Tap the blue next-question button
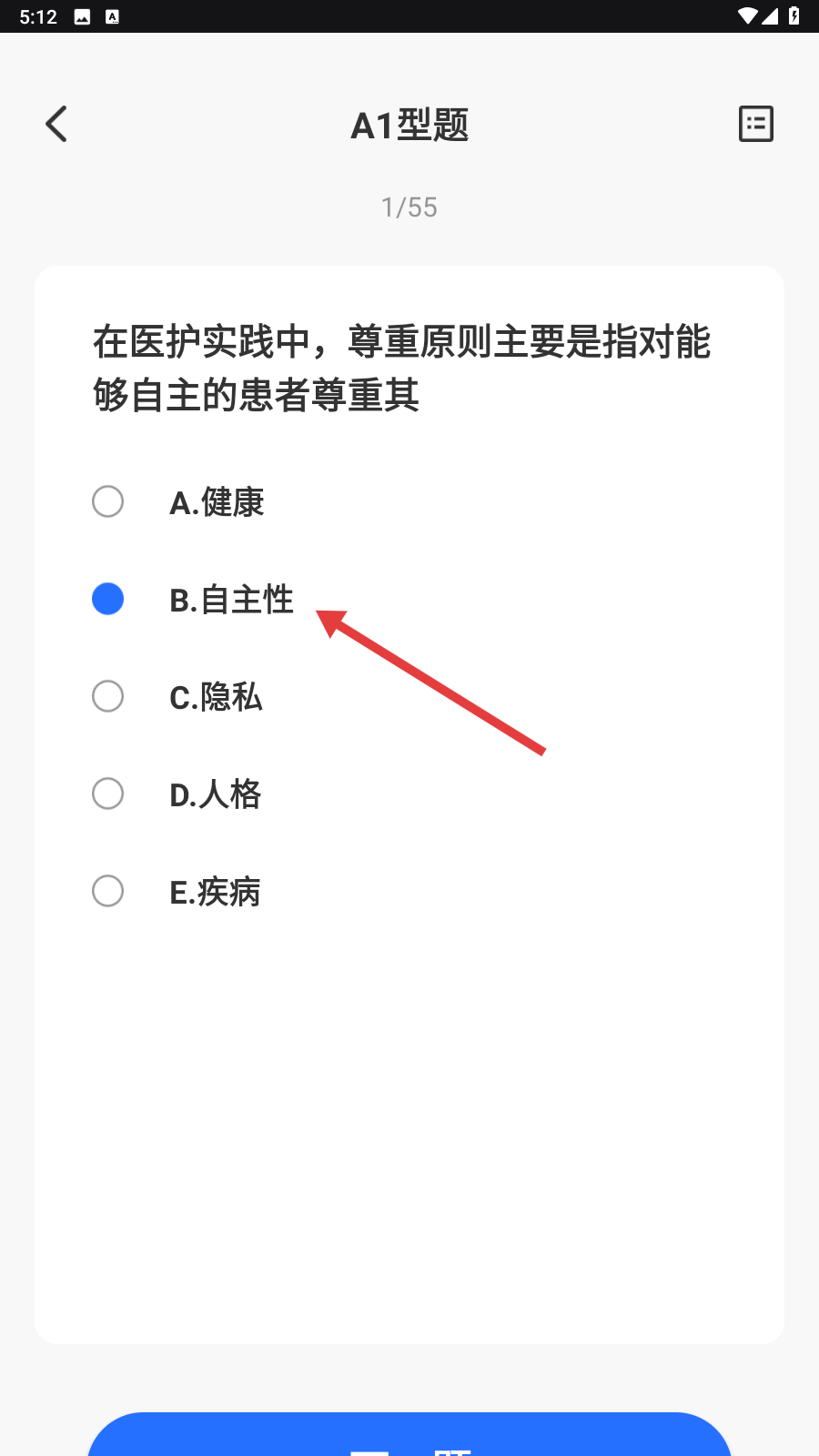819x1456 pixels. [409, 1438]
